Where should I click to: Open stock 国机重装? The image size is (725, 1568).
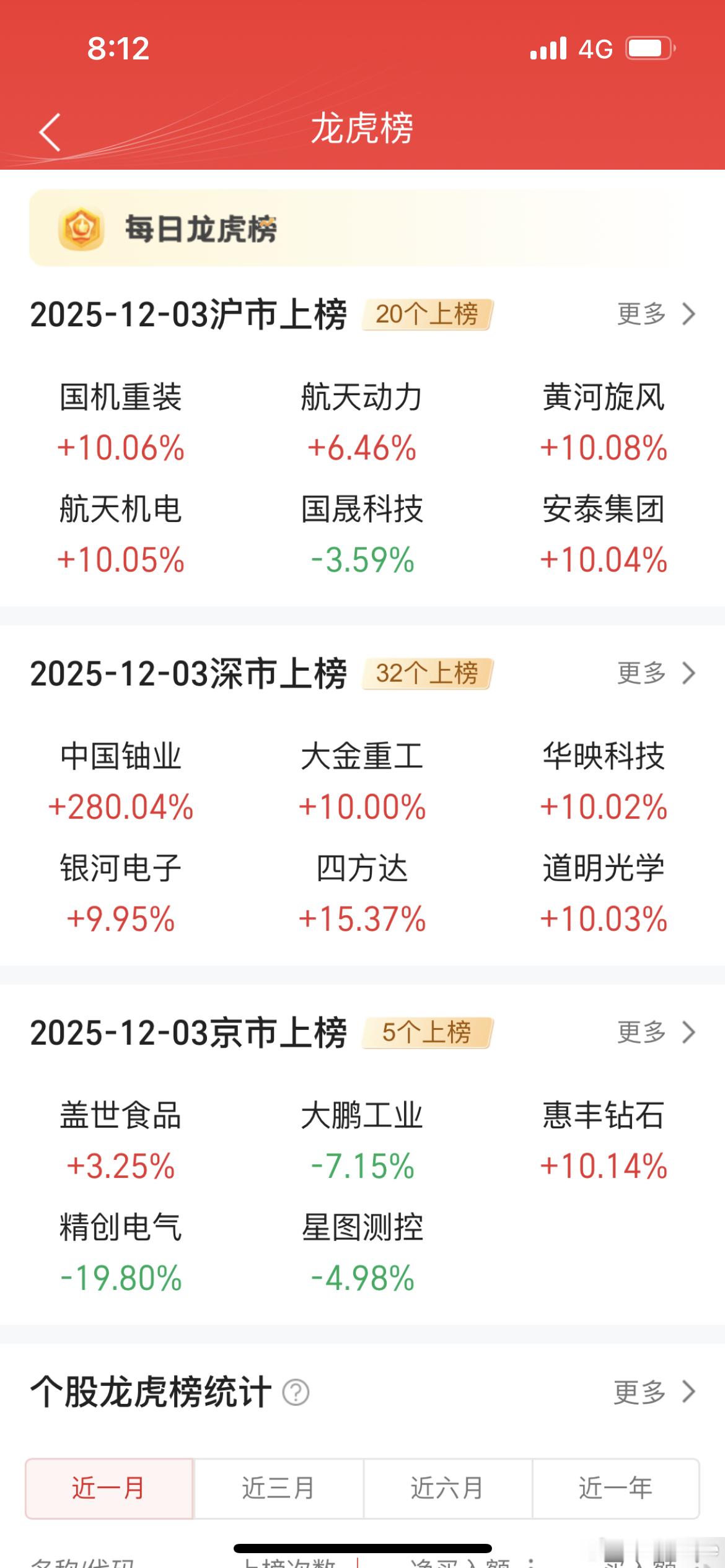click(121, 421)
